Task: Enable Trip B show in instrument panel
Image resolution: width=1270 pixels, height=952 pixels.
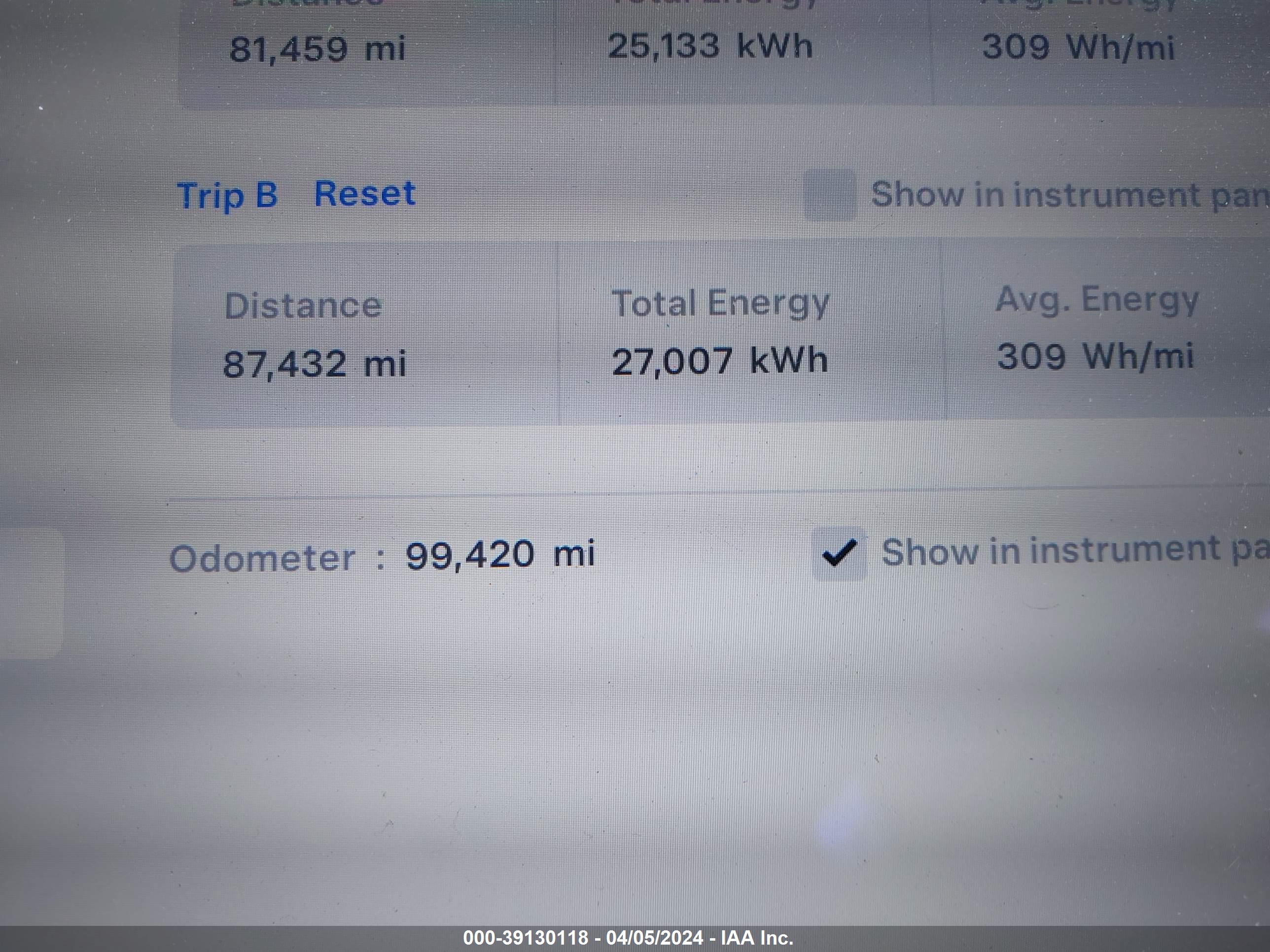Action: click(830, 195)
